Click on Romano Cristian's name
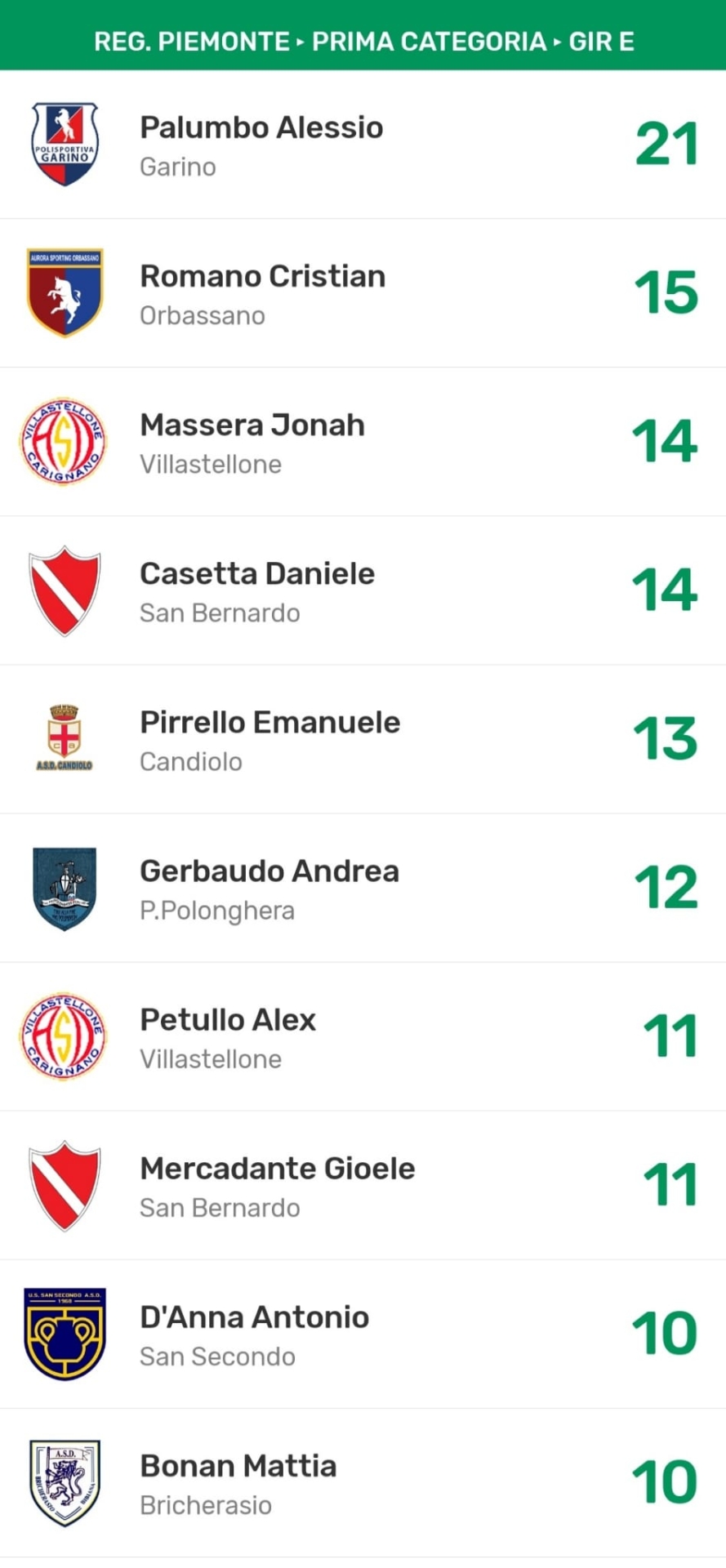 click(x=263, y=276)
